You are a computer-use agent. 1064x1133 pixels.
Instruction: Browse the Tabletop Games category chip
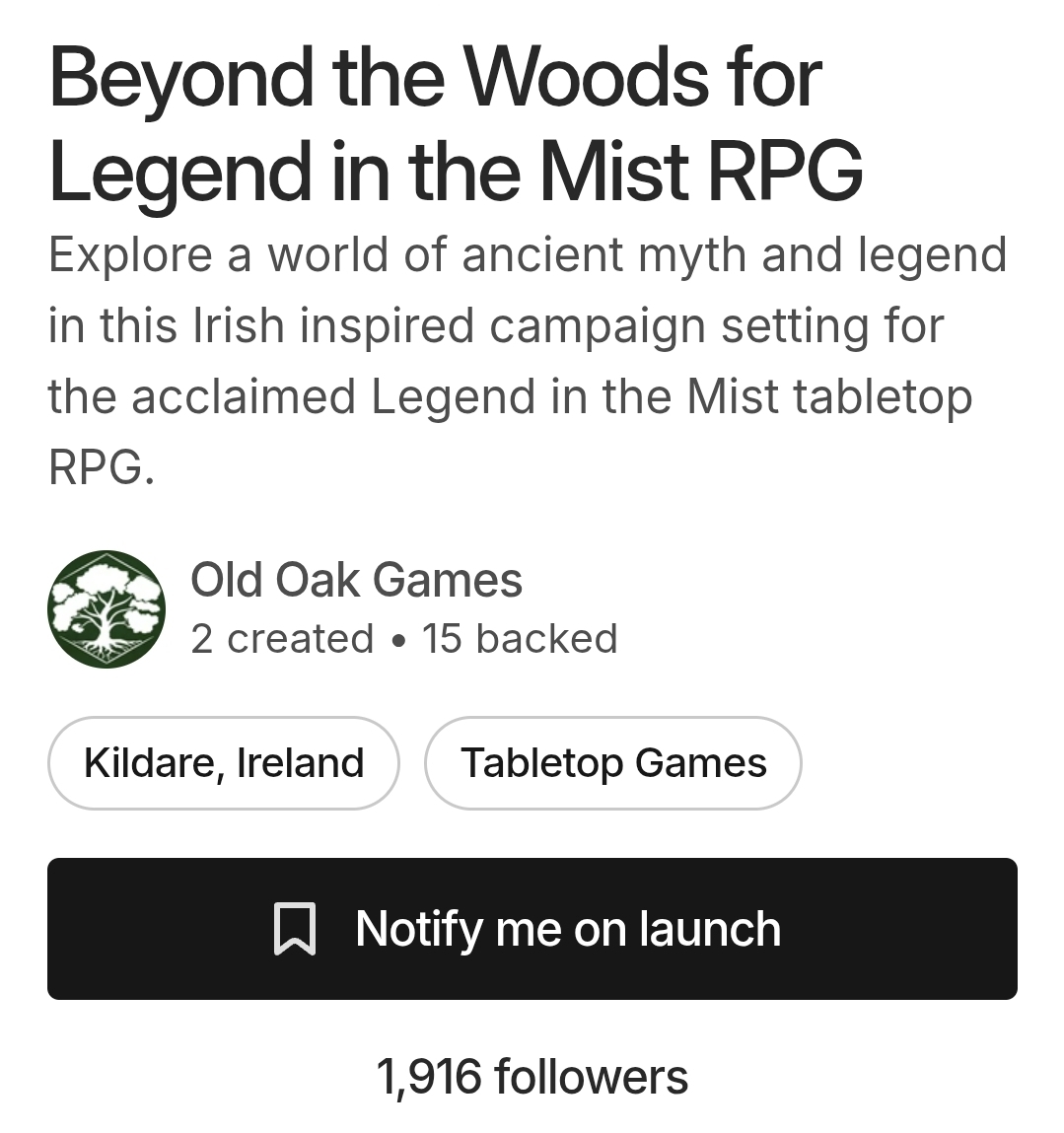(612, 763)
